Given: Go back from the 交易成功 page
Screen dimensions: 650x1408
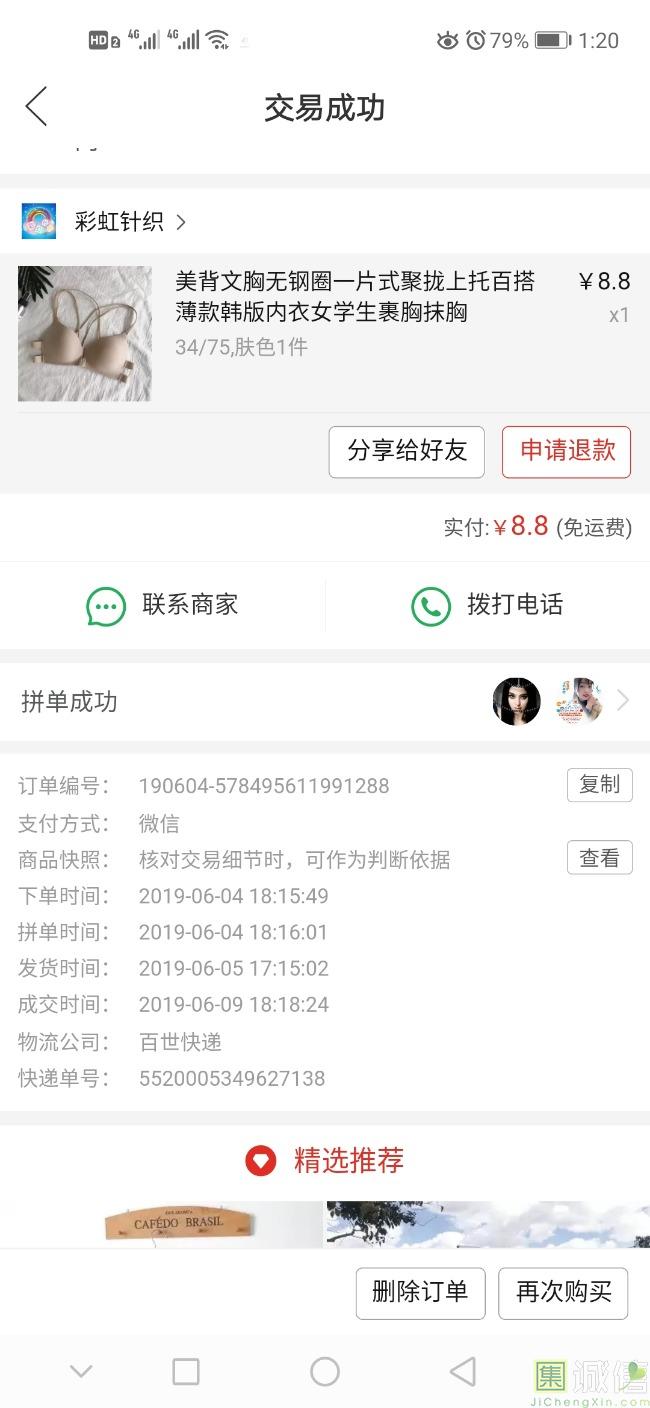Looking at the screenshot, I should (37, 107).
